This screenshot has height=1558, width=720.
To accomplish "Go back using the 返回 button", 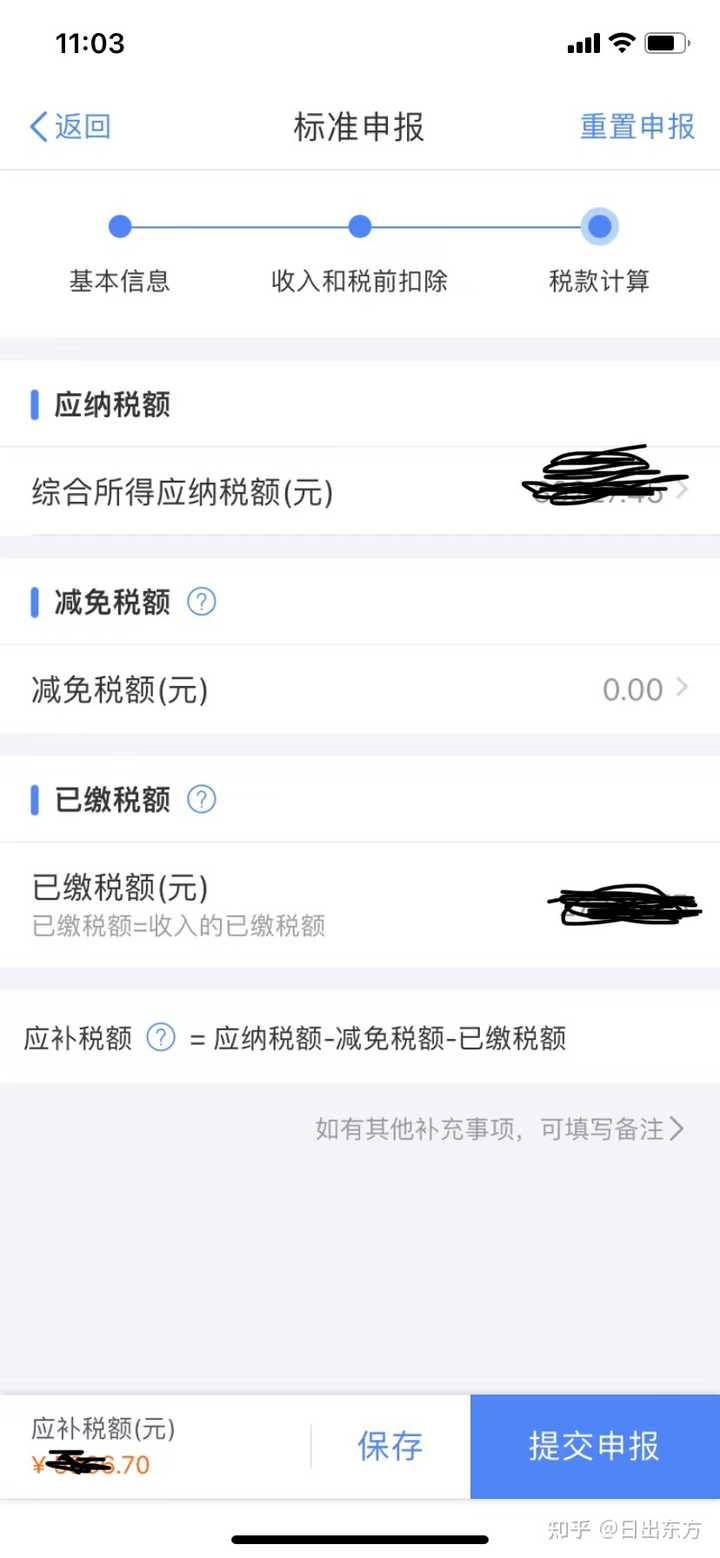I will pos(70,127).
